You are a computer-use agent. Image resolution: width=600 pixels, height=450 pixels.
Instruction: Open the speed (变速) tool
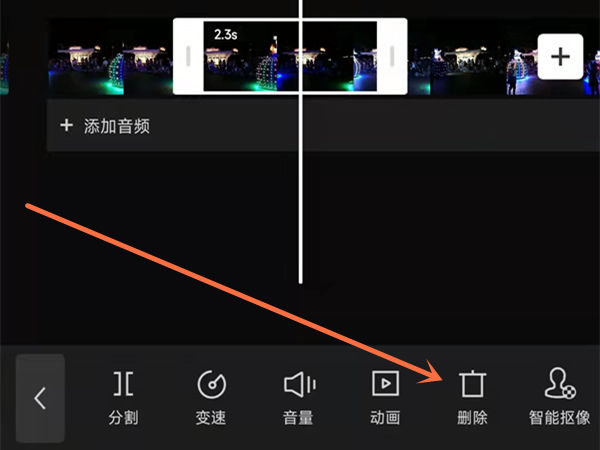[212, 397]
